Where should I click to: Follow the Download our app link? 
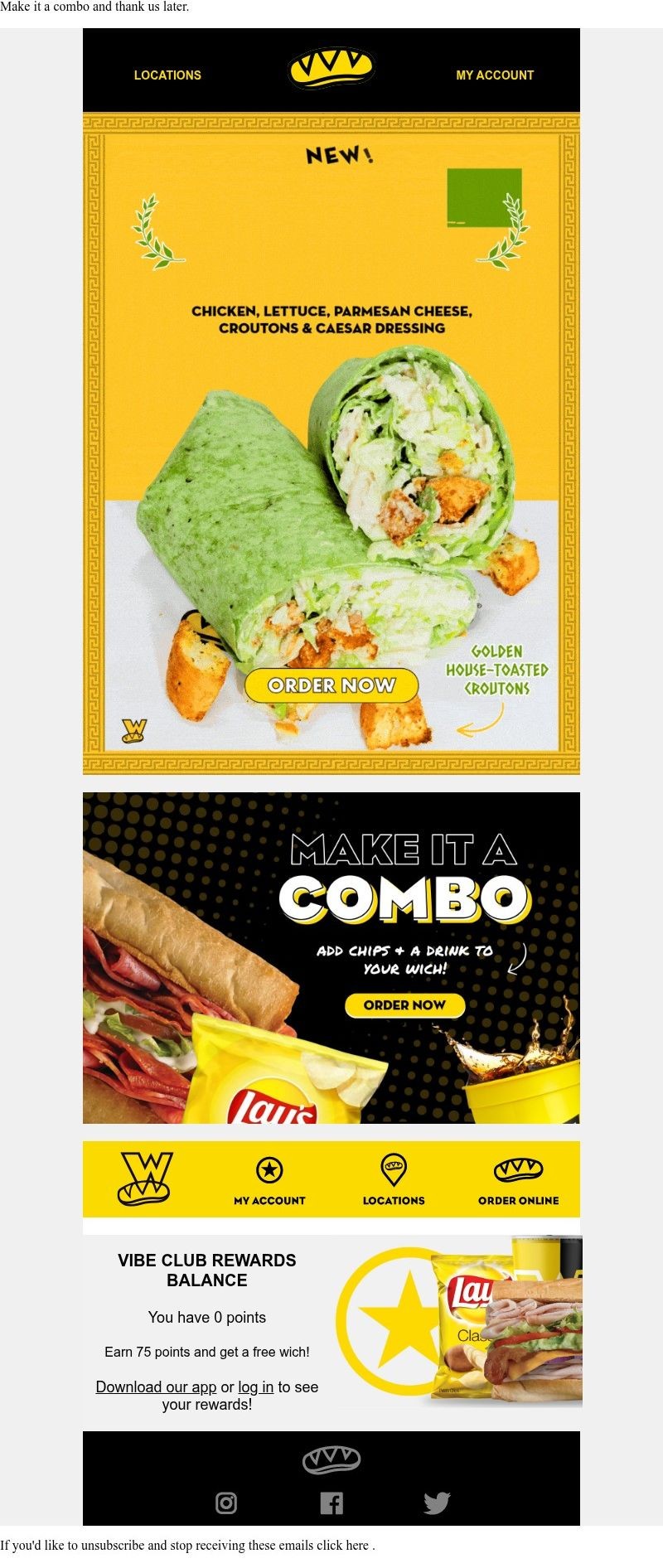coord(156,1387)
